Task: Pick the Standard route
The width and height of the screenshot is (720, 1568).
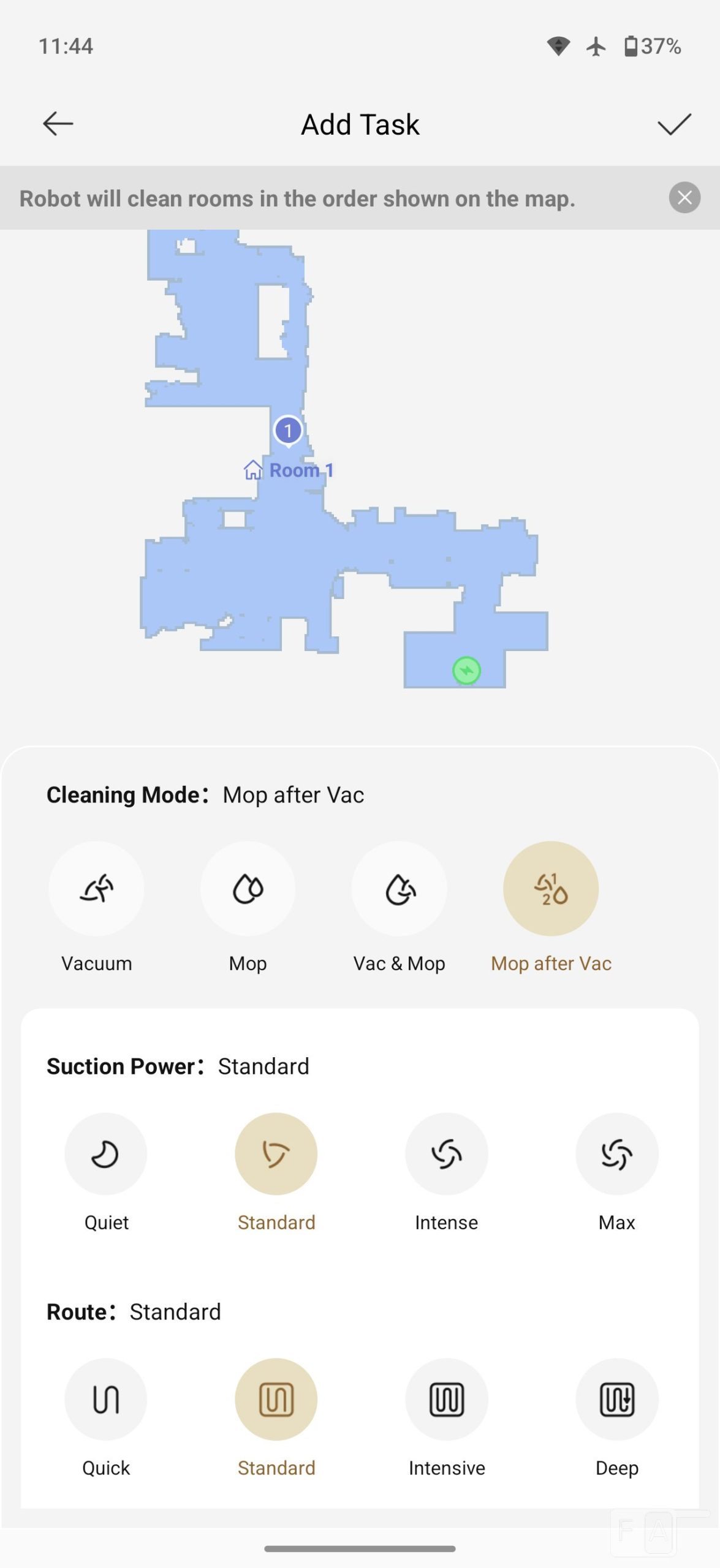Action: pos(276,1400)
